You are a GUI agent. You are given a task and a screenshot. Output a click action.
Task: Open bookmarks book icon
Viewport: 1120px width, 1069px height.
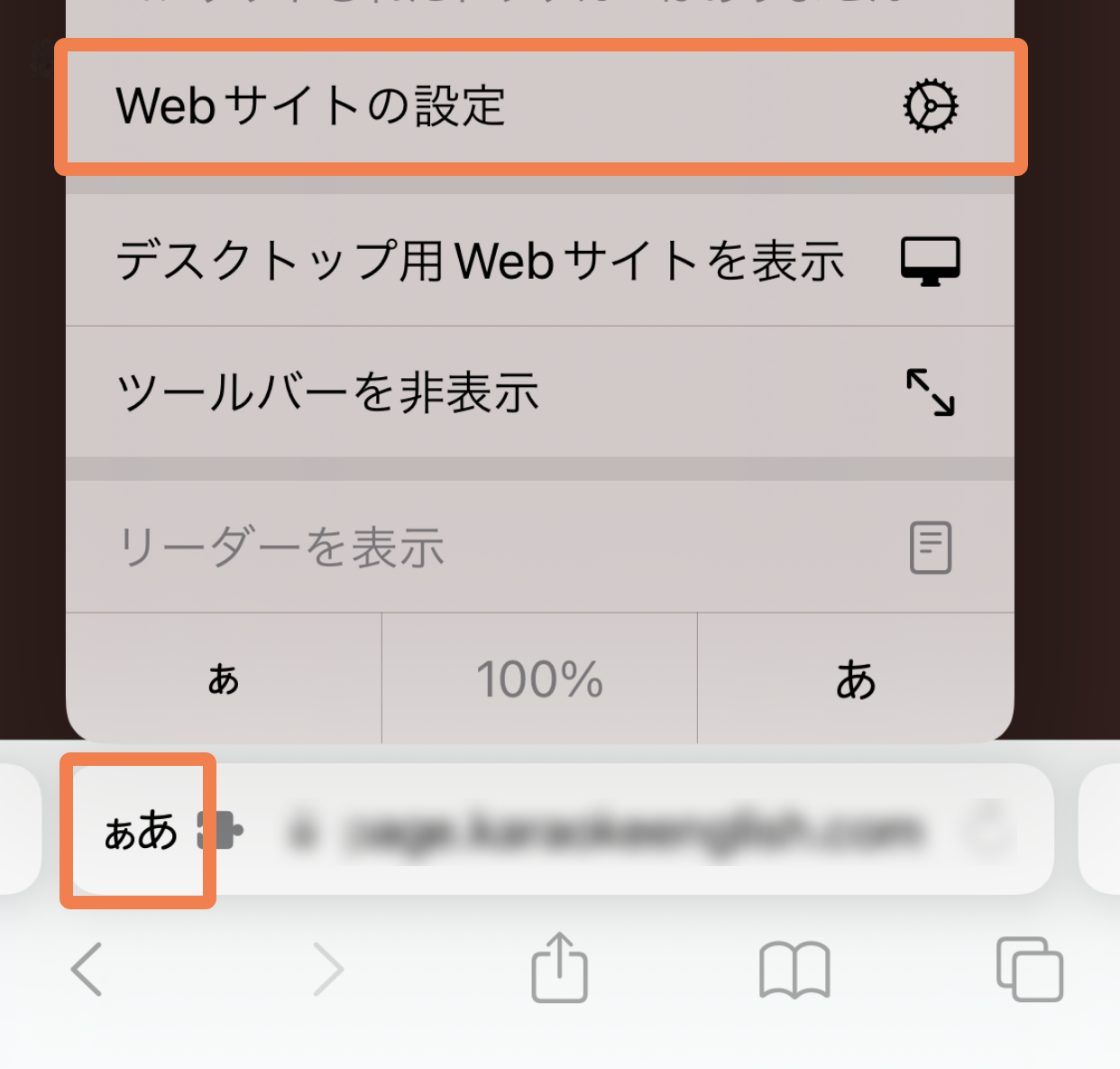coord(794,970)
